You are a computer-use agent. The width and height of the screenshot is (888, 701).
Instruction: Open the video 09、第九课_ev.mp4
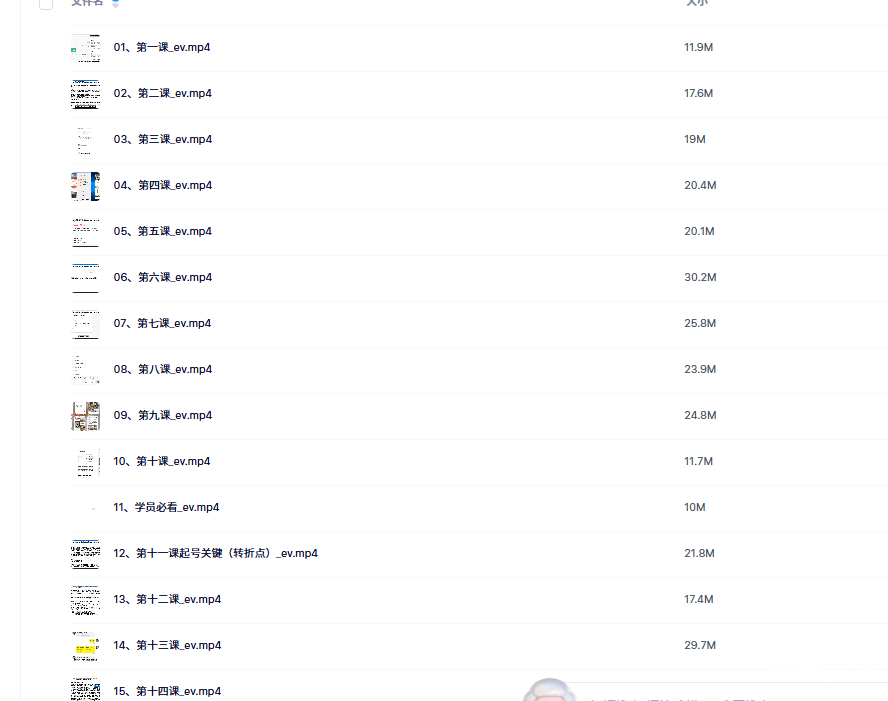coord(162,415)
